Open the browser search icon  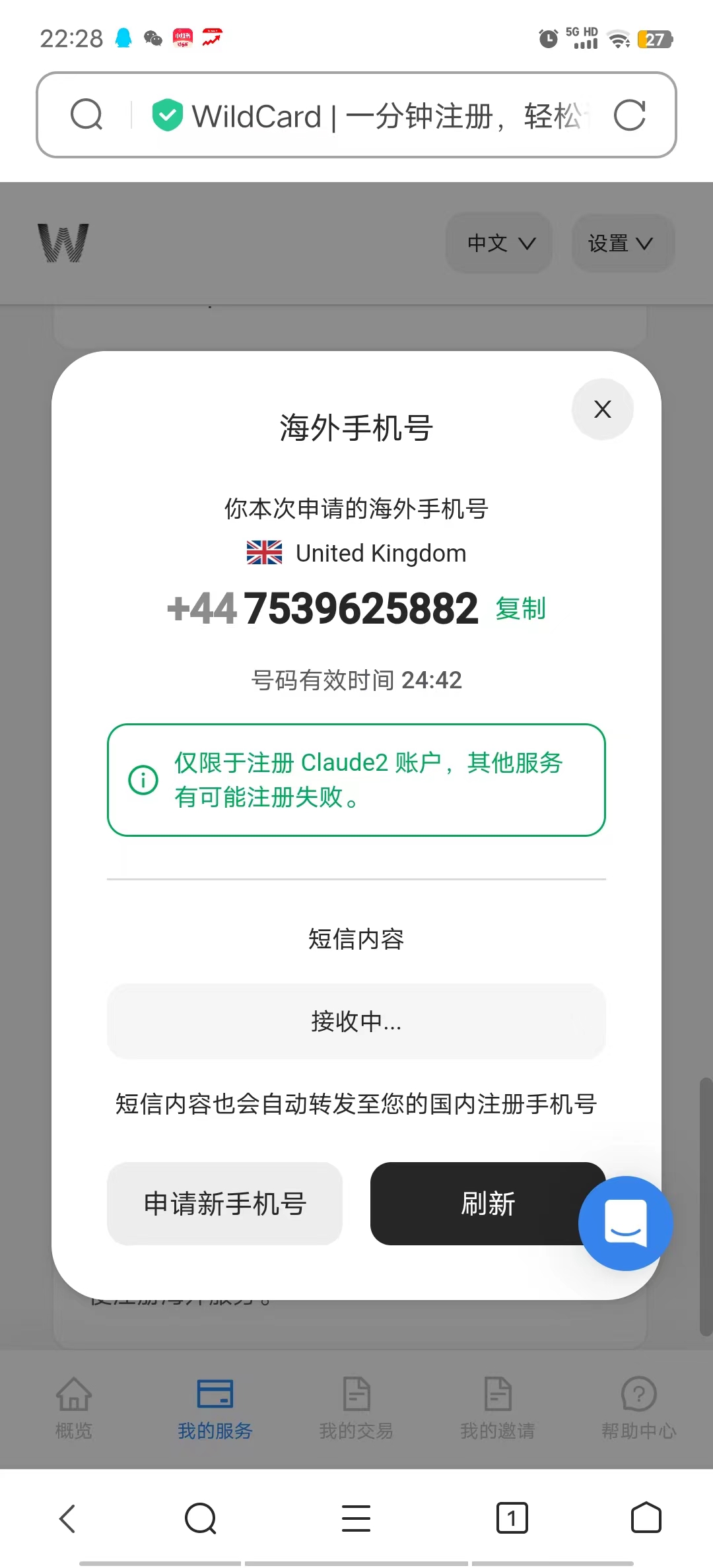tap(86, 115)
